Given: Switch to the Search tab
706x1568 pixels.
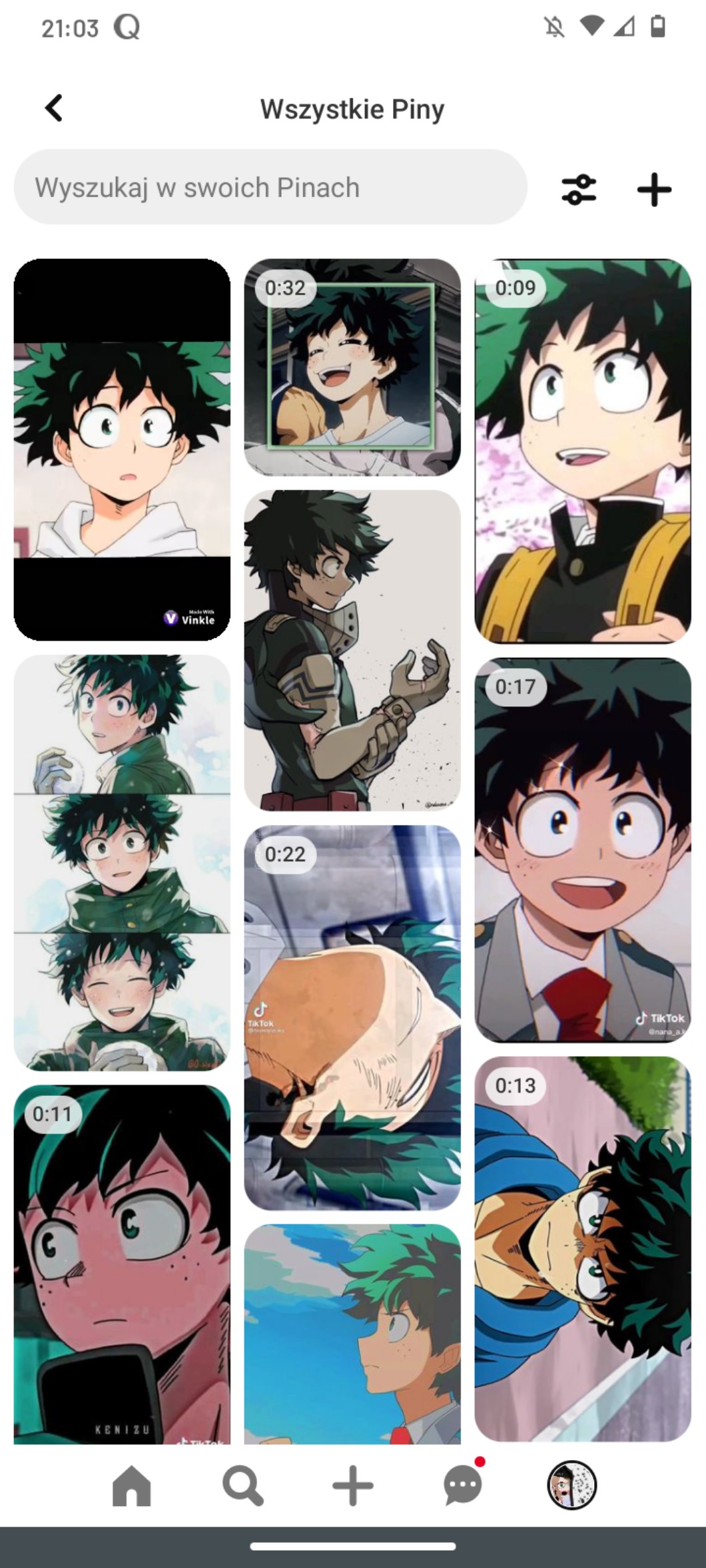Looking at the screenshot, I should (x=242, y=1485).
